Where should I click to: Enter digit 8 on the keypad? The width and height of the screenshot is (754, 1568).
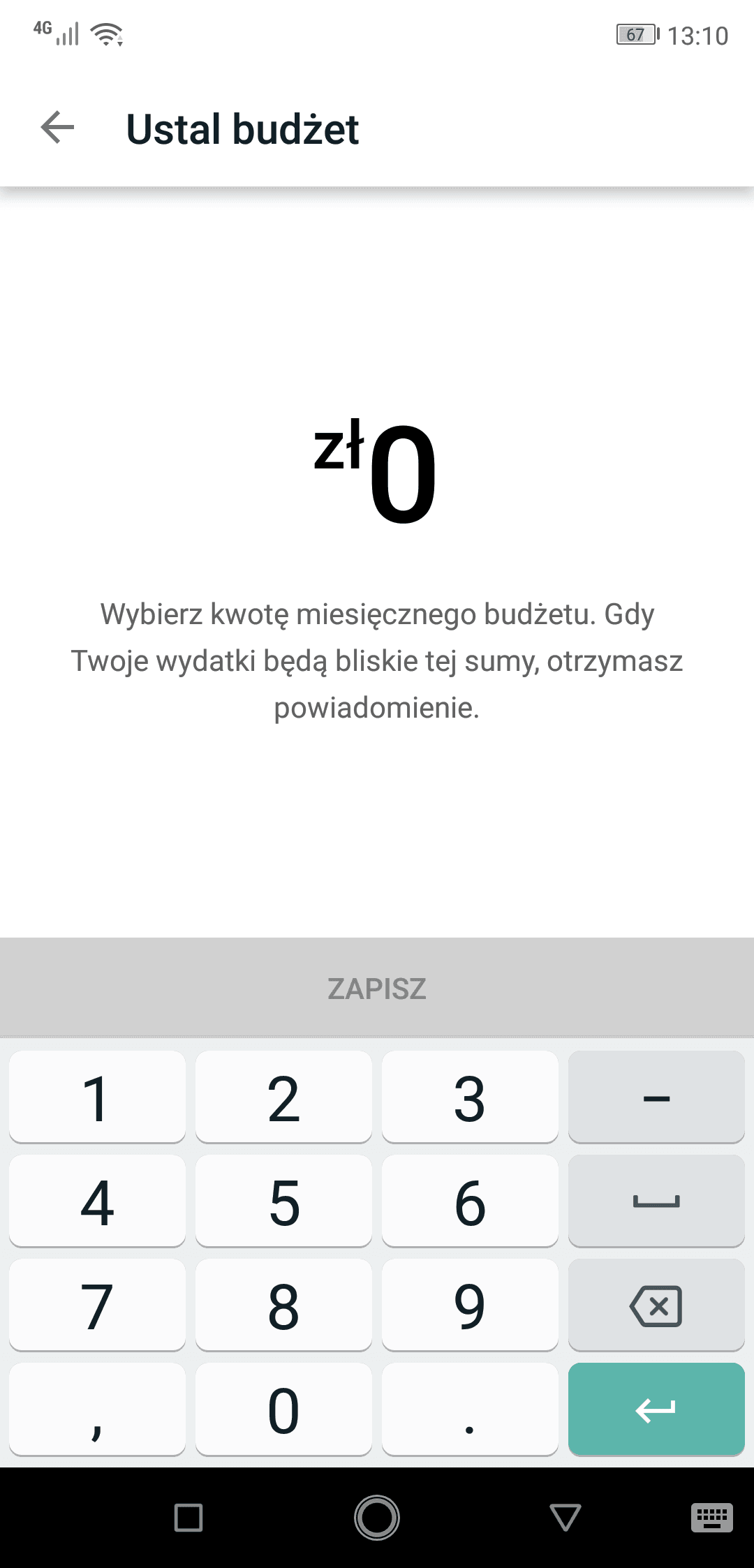pyautogui.click(x=283, y=1305)
